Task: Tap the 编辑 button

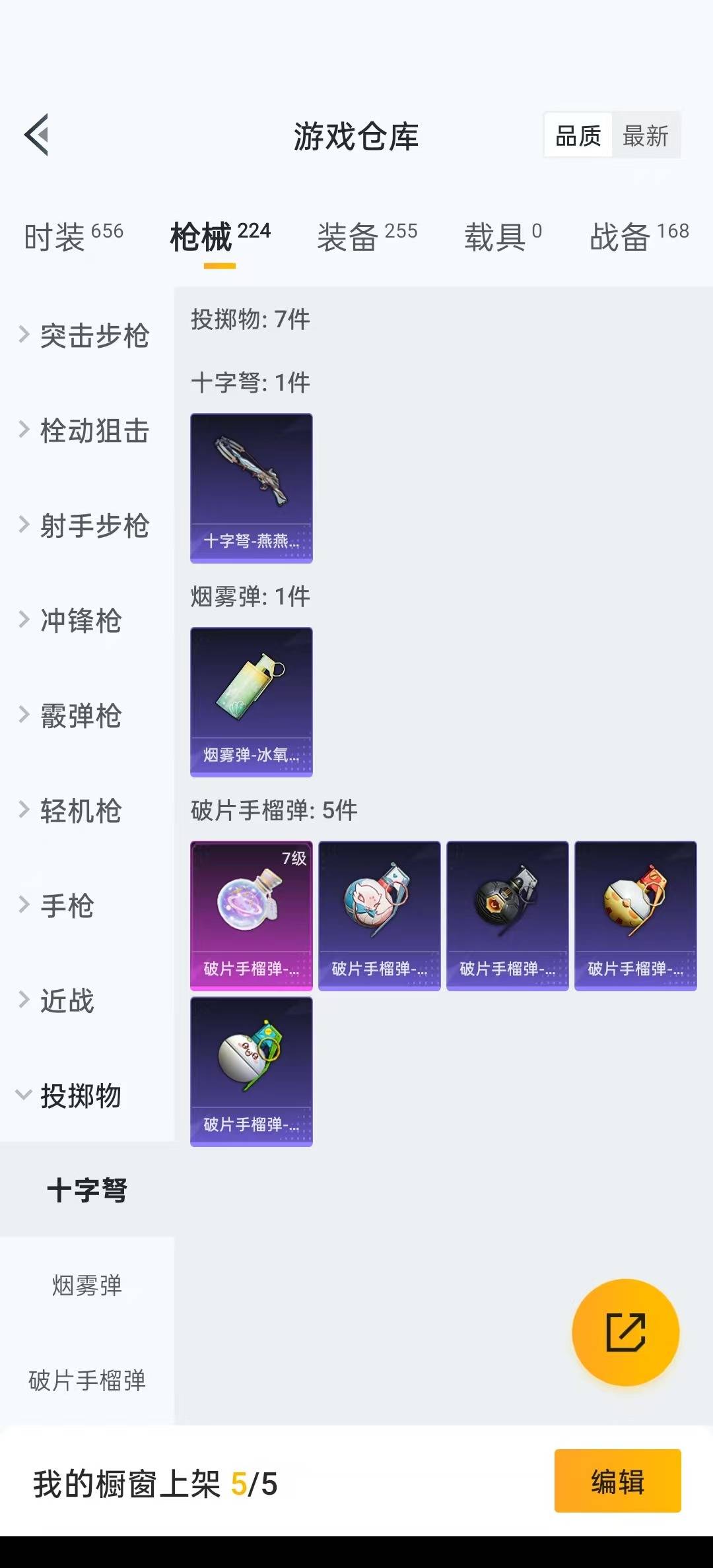Action: [617, 1481]
